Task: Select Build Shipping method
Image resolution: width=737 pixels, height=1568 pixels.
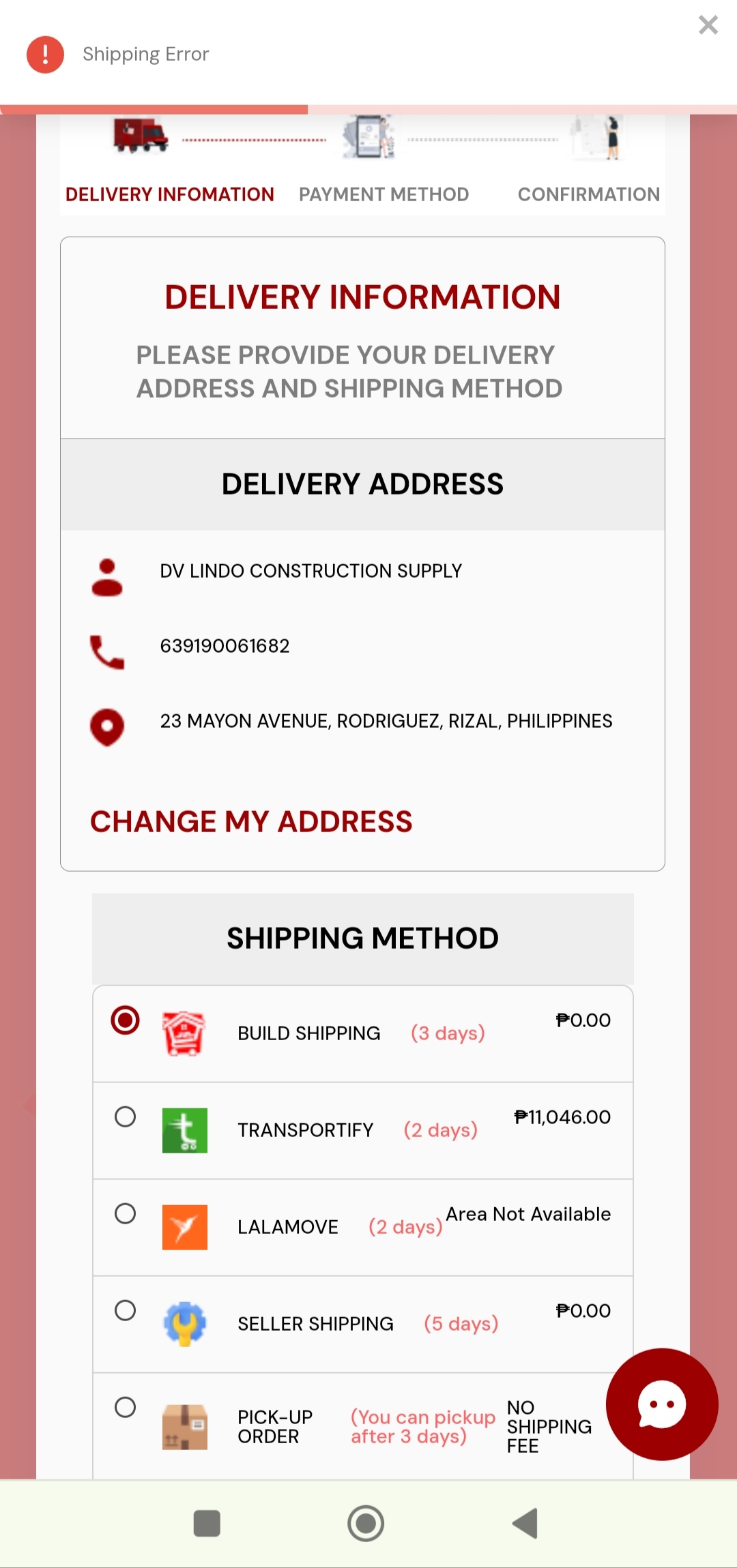Action: [x=126, y=1020]
